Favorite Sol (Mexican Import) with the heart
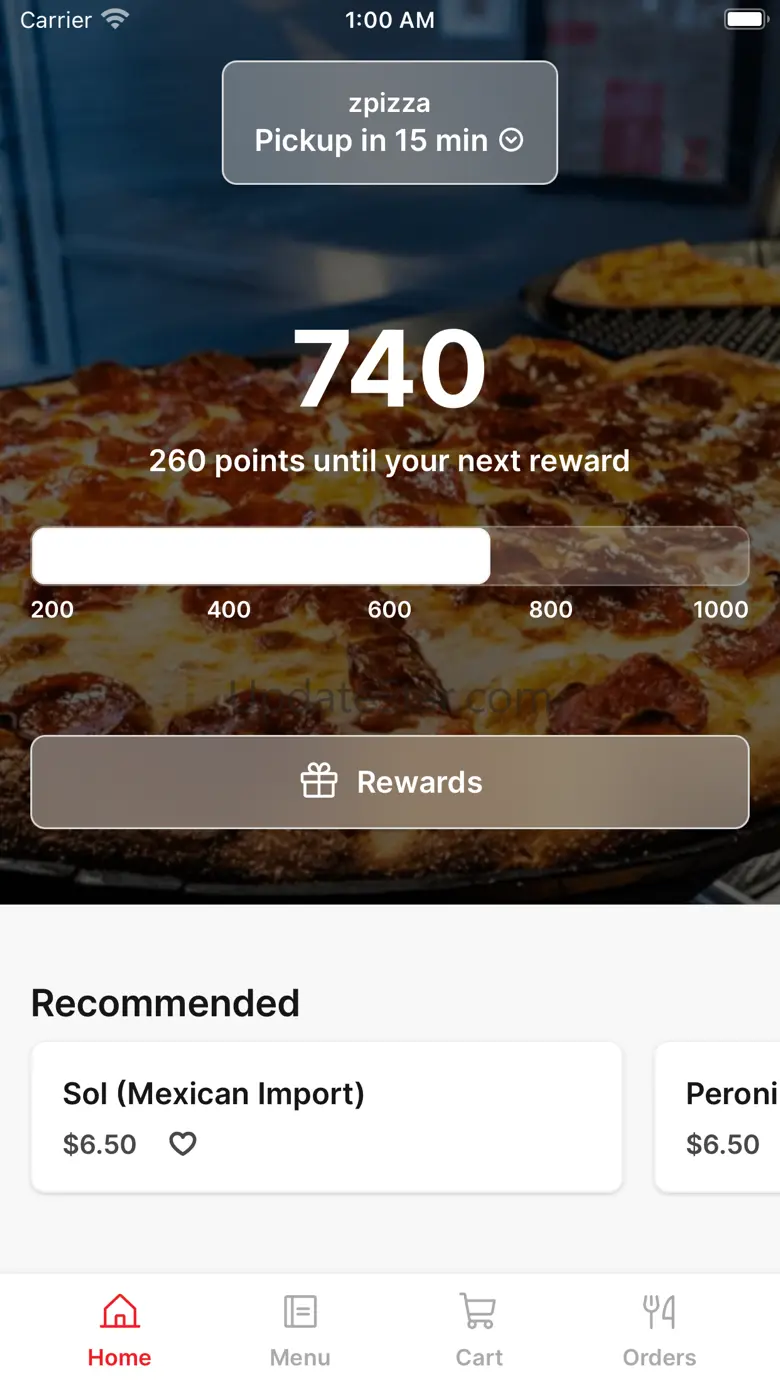Viewport: 780px width, 1387px height. coord(182,1144)
